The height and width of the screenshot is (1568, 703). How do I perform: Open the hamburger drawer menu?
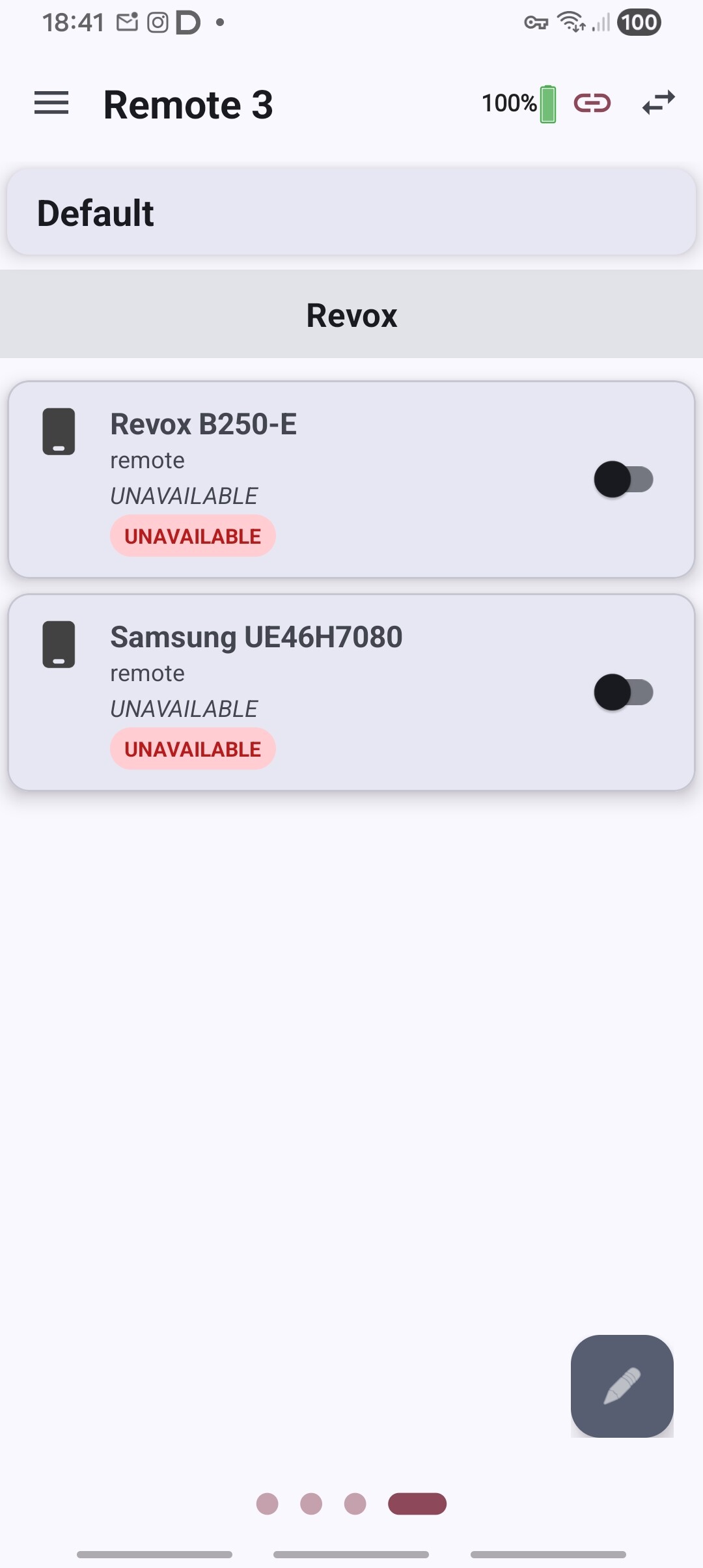pyautogui.click(x=51, y=104)
